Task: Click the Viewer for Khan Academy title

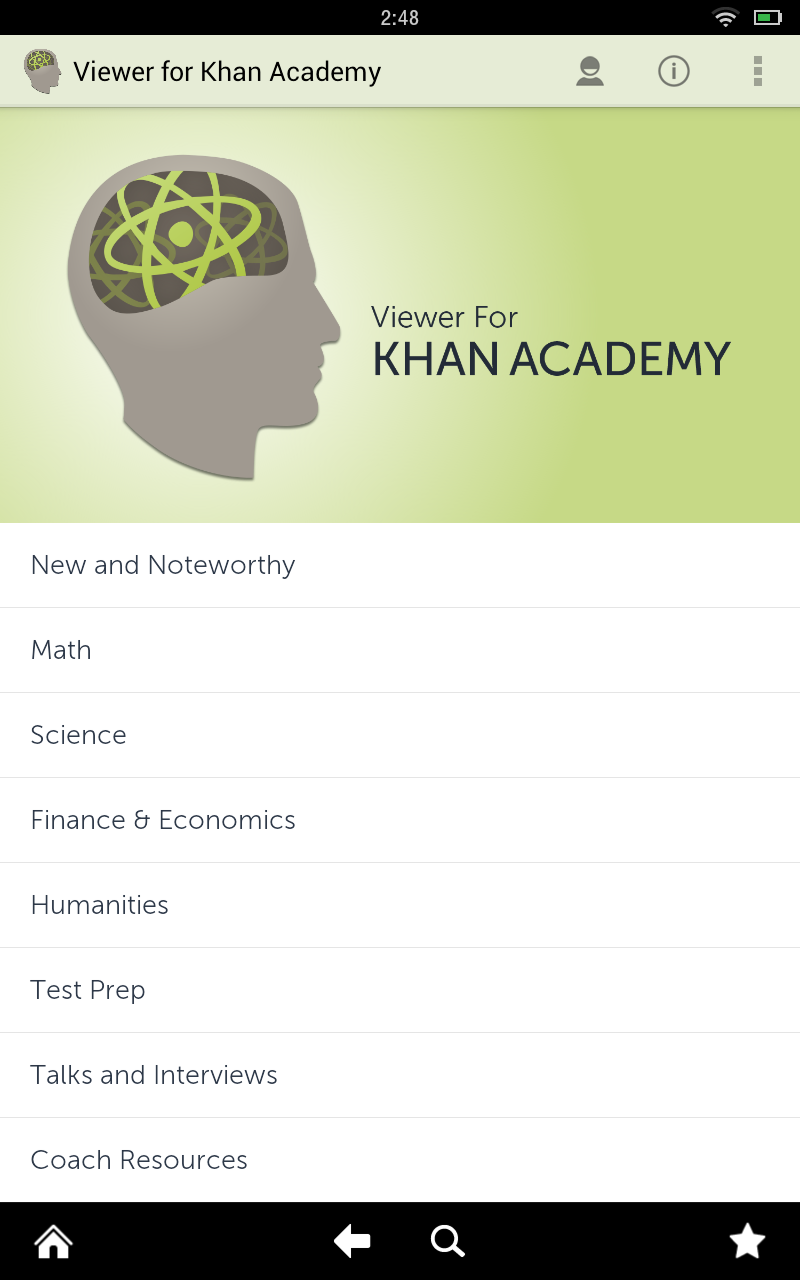Action: tap(226, 71)
